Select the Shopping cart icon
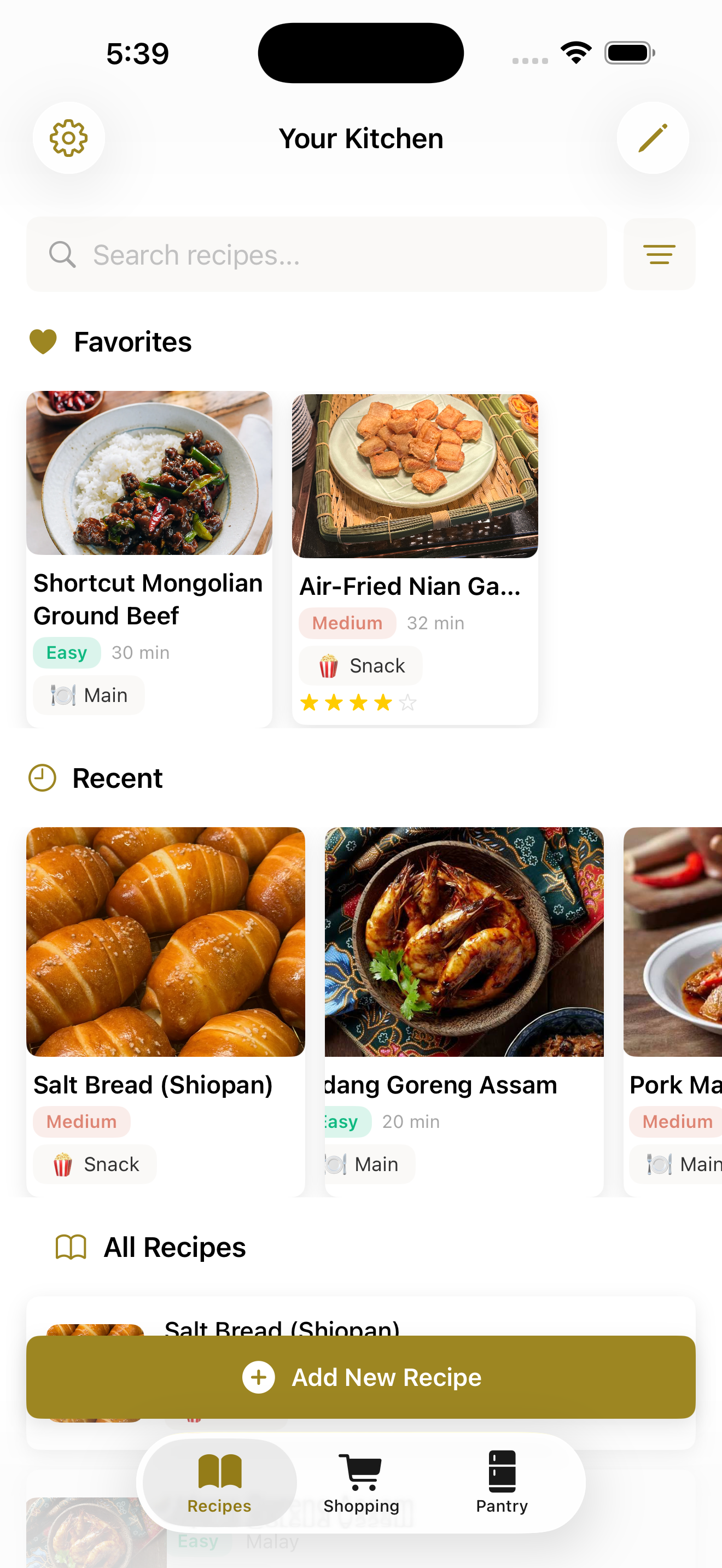This screenshot has width=722, height=1568. (x=360, y=1471)
